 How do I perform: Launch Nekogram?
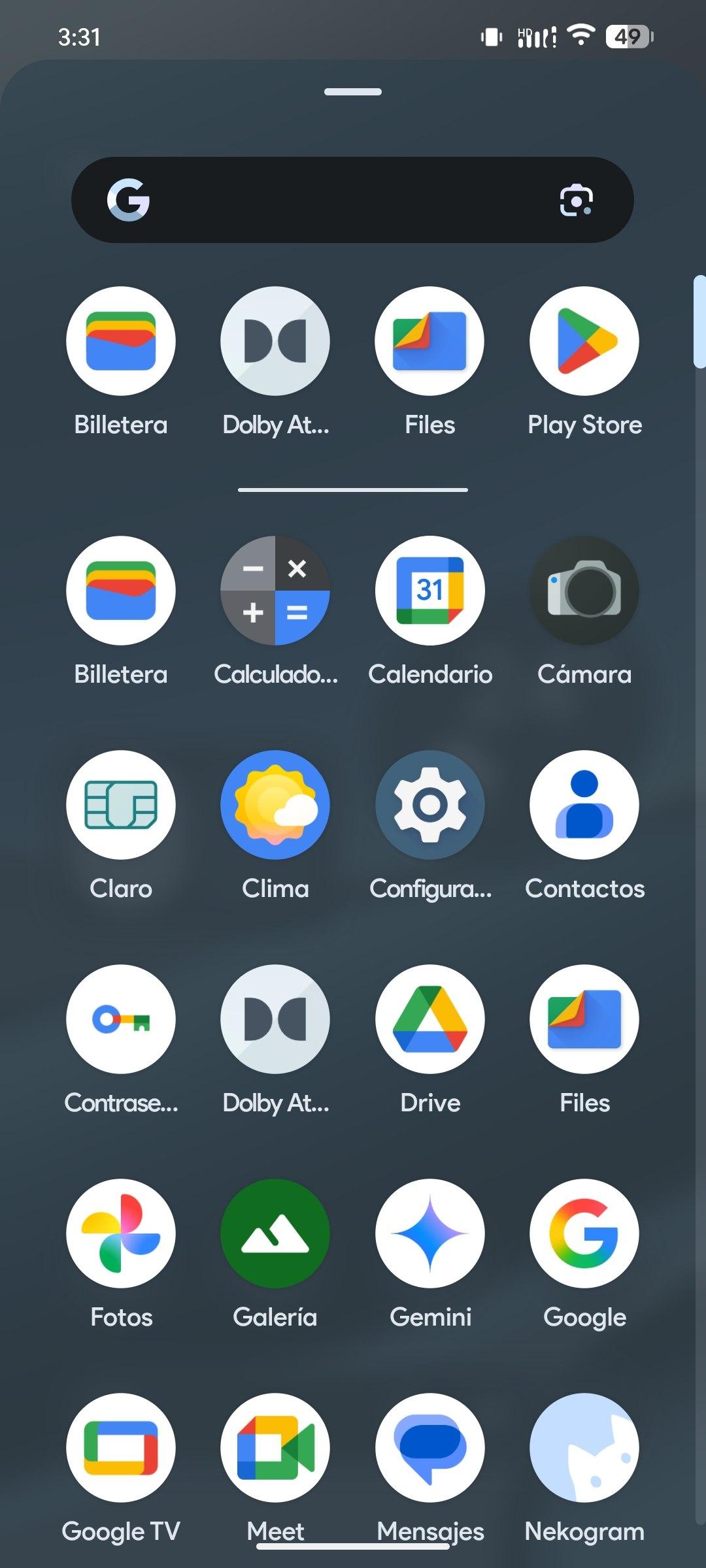pyautogui.click(x=584, y=1448)
